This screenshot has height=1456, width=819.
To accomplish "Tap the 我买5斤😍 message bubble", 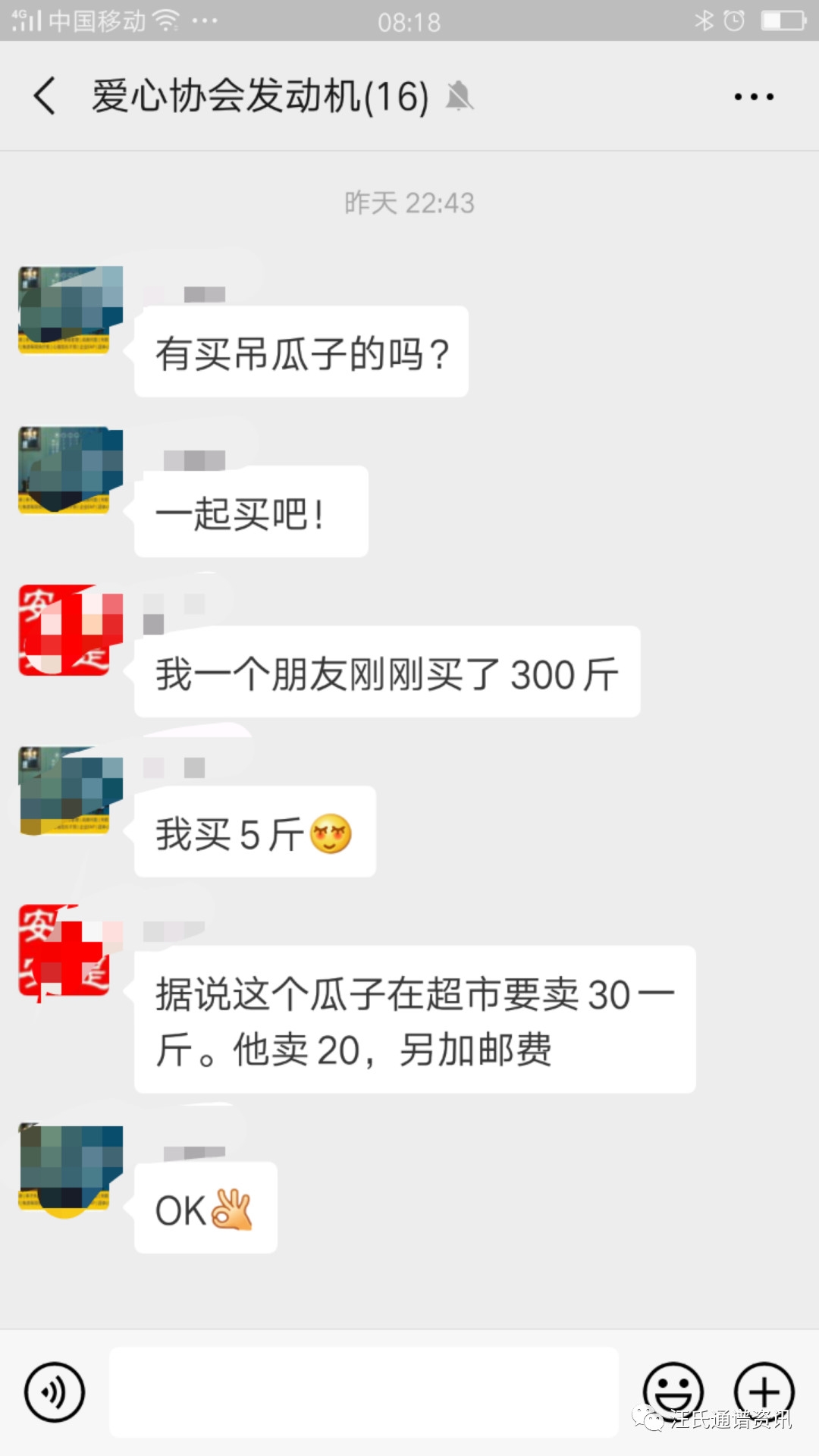I will pos(254,832).
